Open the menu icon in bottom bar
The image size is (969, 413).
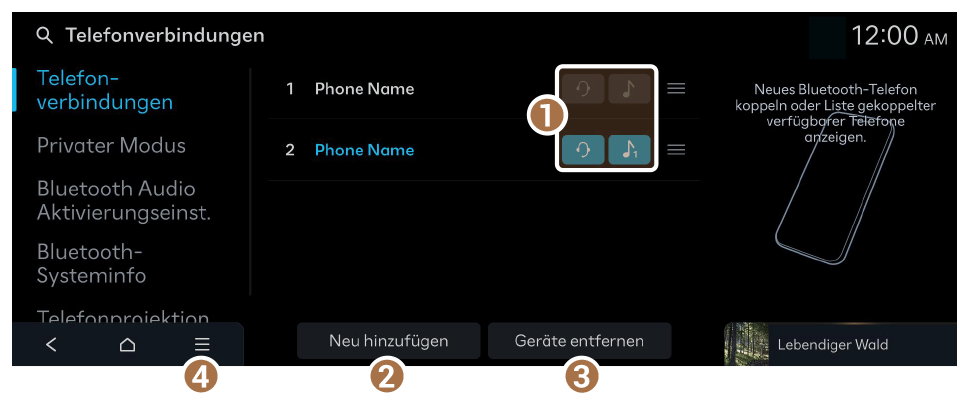pos(202,344)
